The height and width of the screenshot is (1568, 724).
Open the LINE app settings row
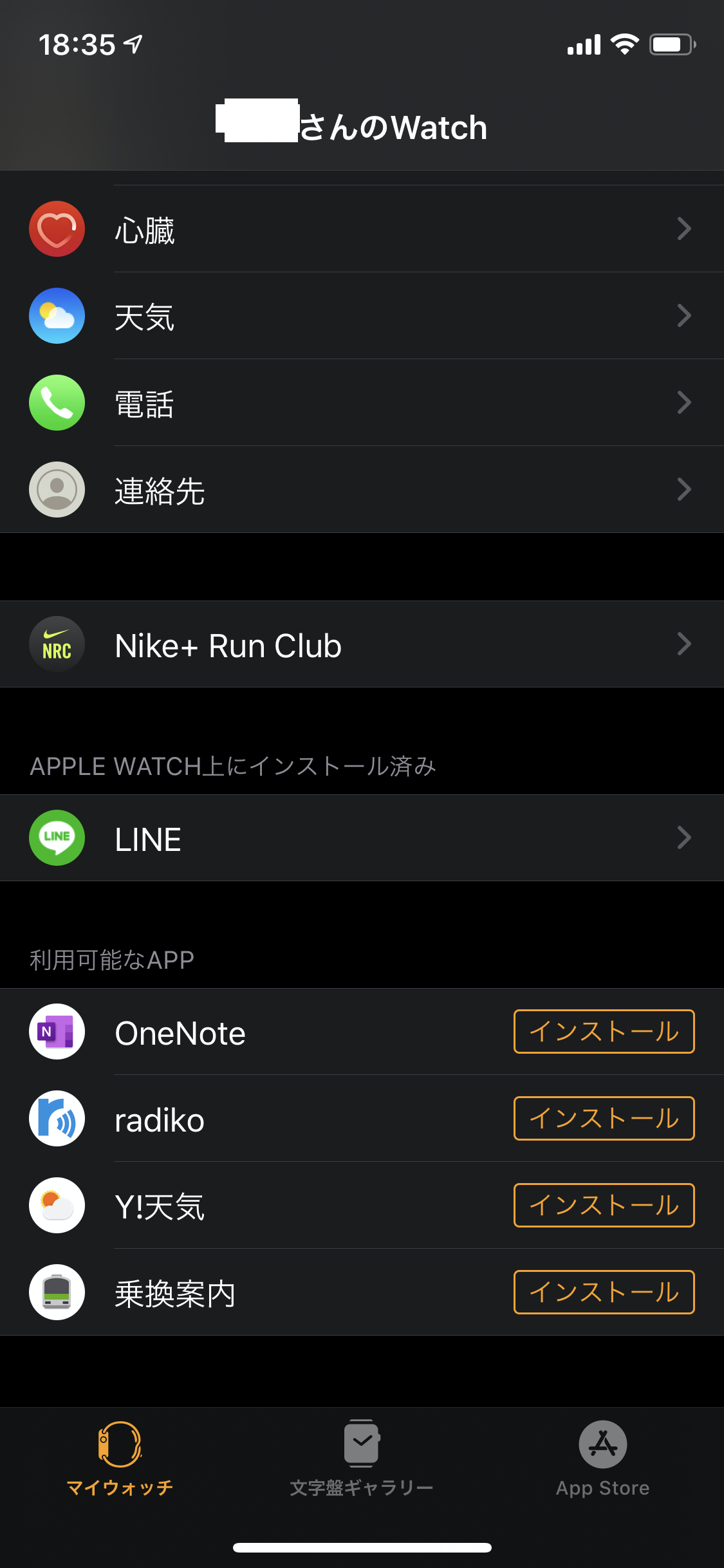pos(362,838)
